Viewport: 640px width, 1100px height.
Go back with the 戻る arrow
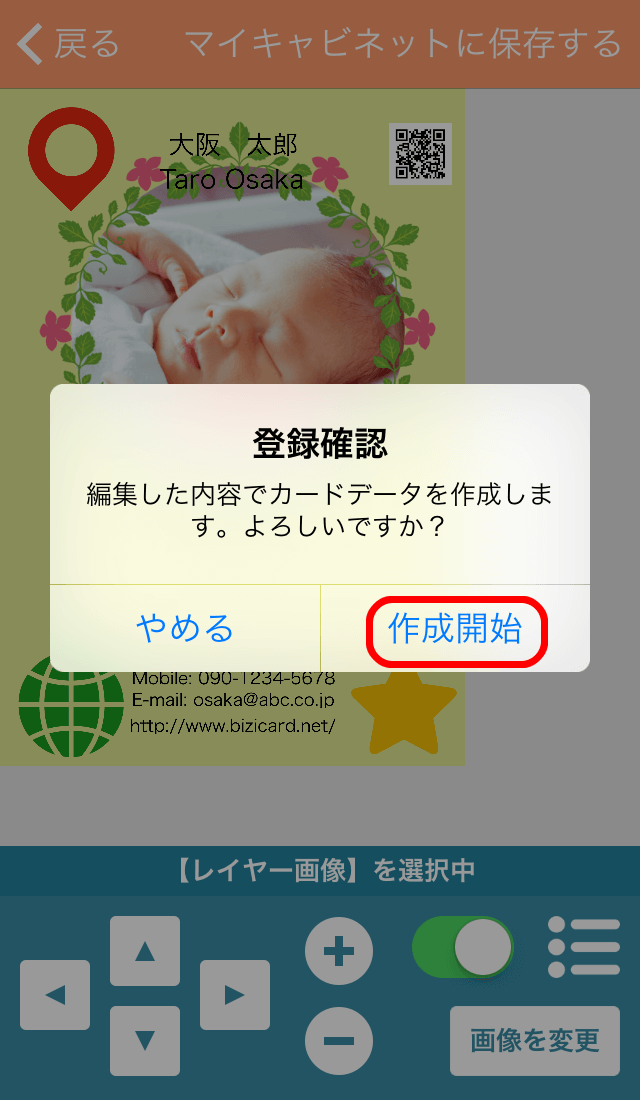(x=68, y=44)
